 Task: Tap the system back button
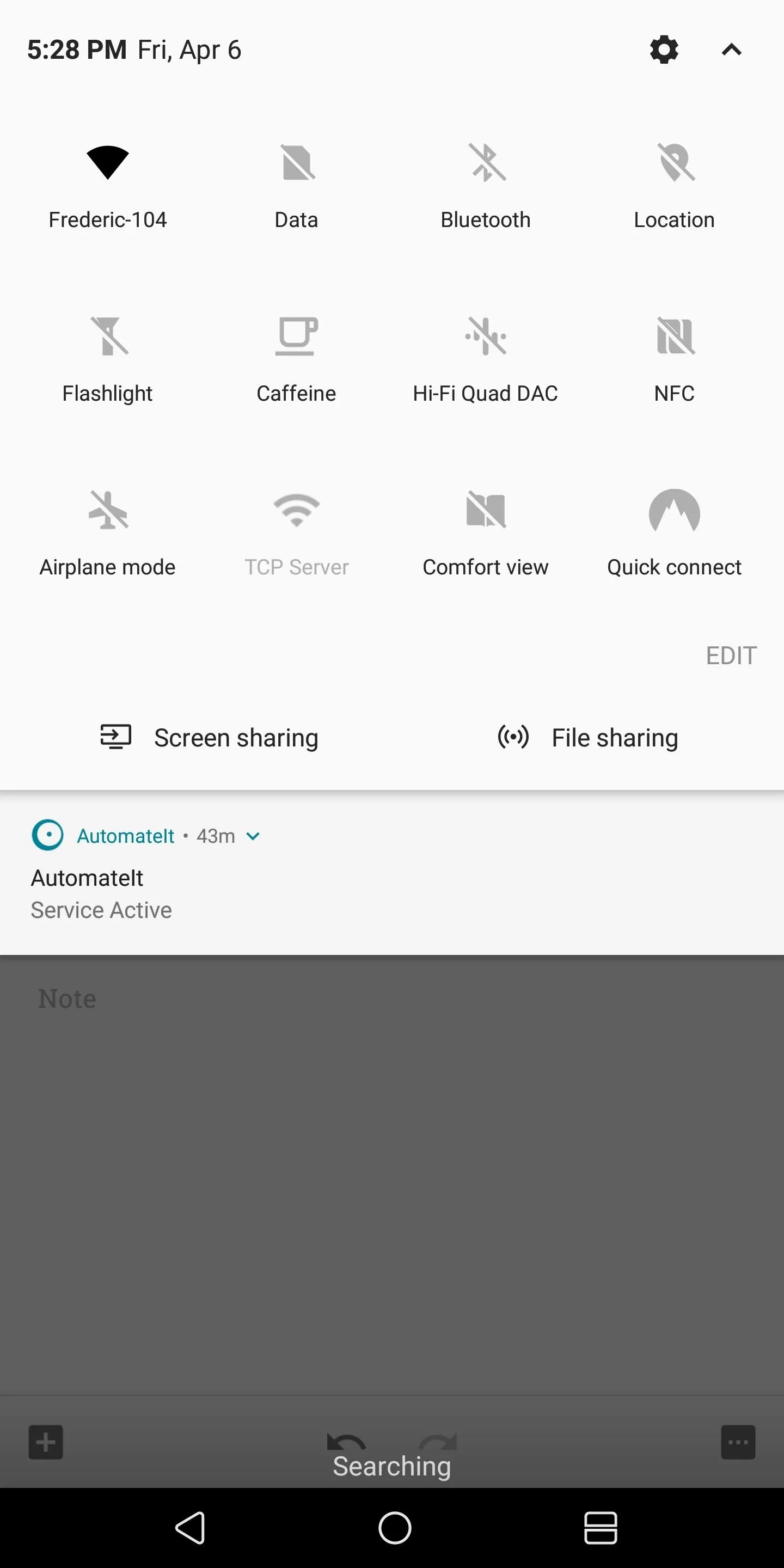[191, 1528]
